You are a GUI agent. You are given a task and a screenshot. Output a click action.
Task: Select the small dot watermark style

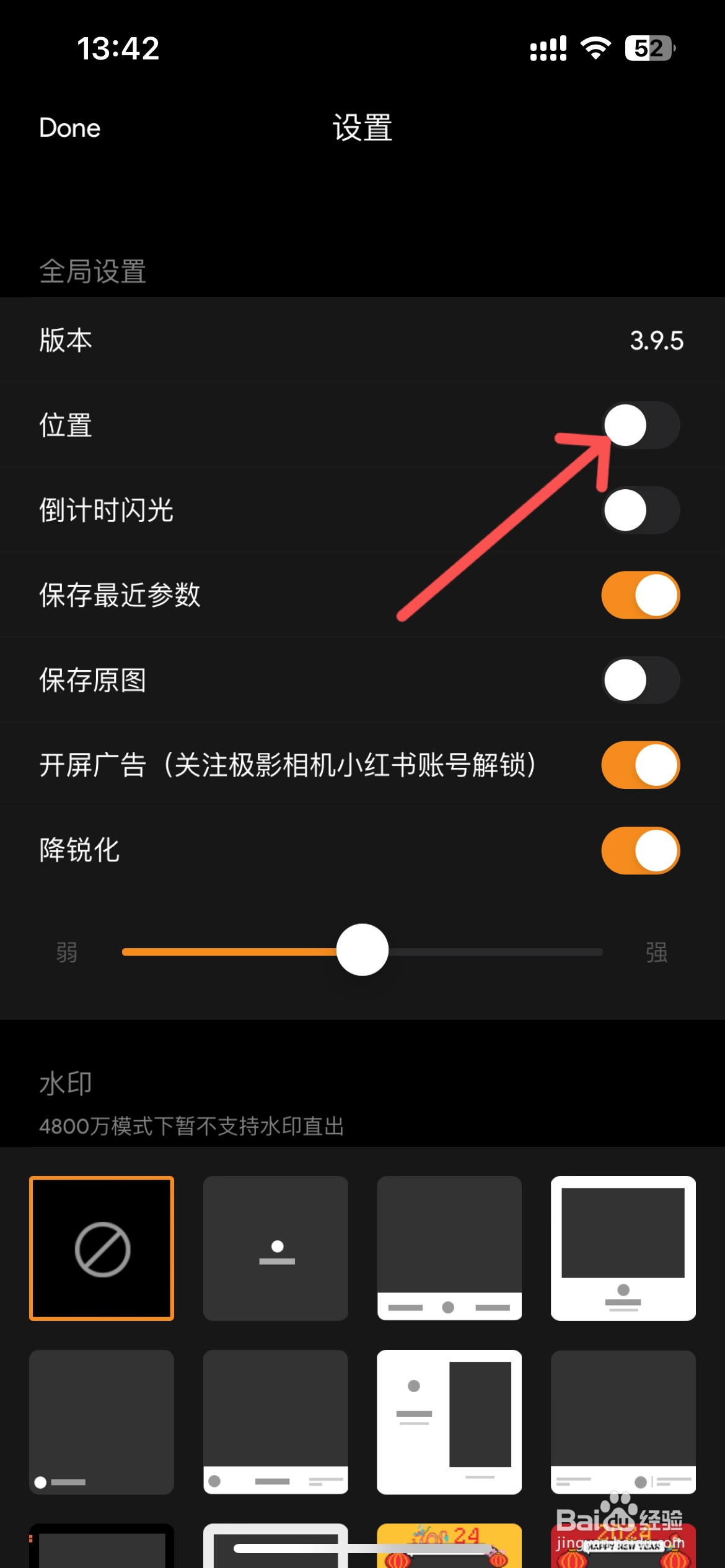coord(276,1248)
